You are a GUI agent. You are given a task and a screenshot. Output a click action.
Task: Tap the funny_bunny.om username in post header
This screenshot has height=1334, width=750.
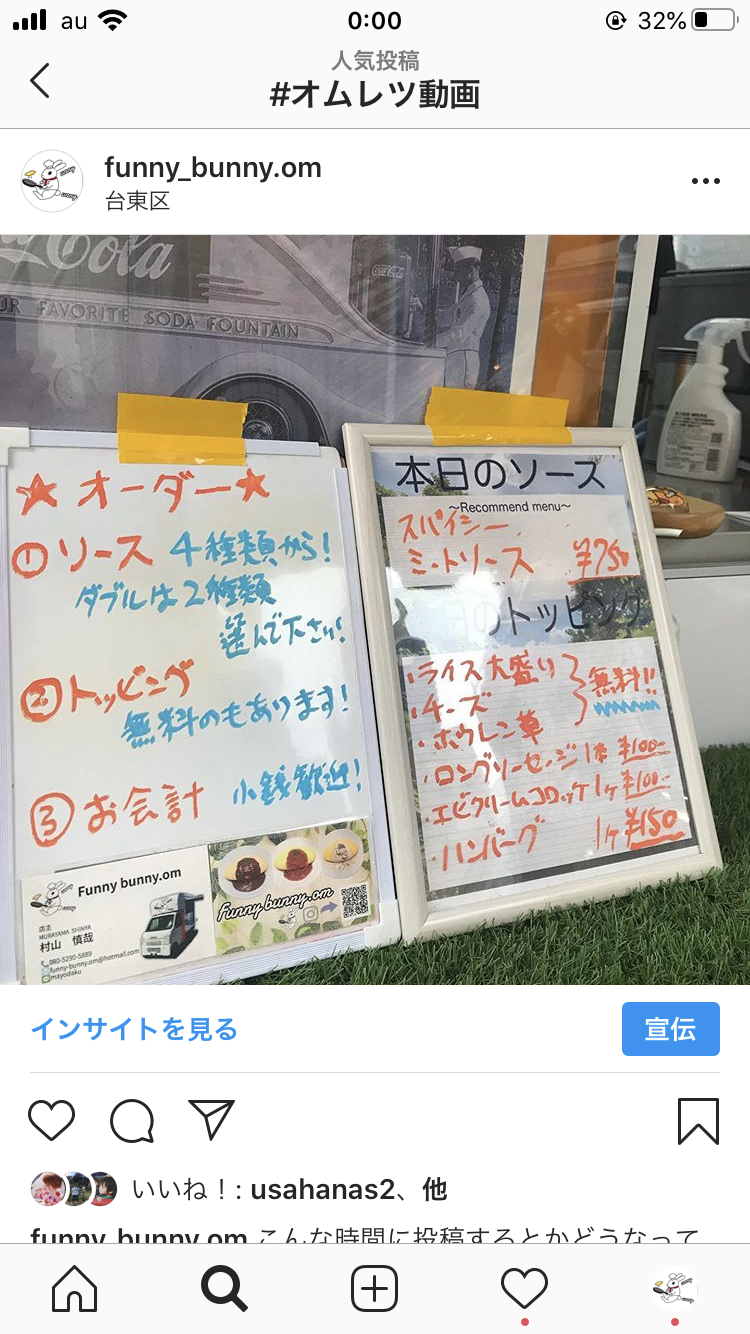[212, 167]
